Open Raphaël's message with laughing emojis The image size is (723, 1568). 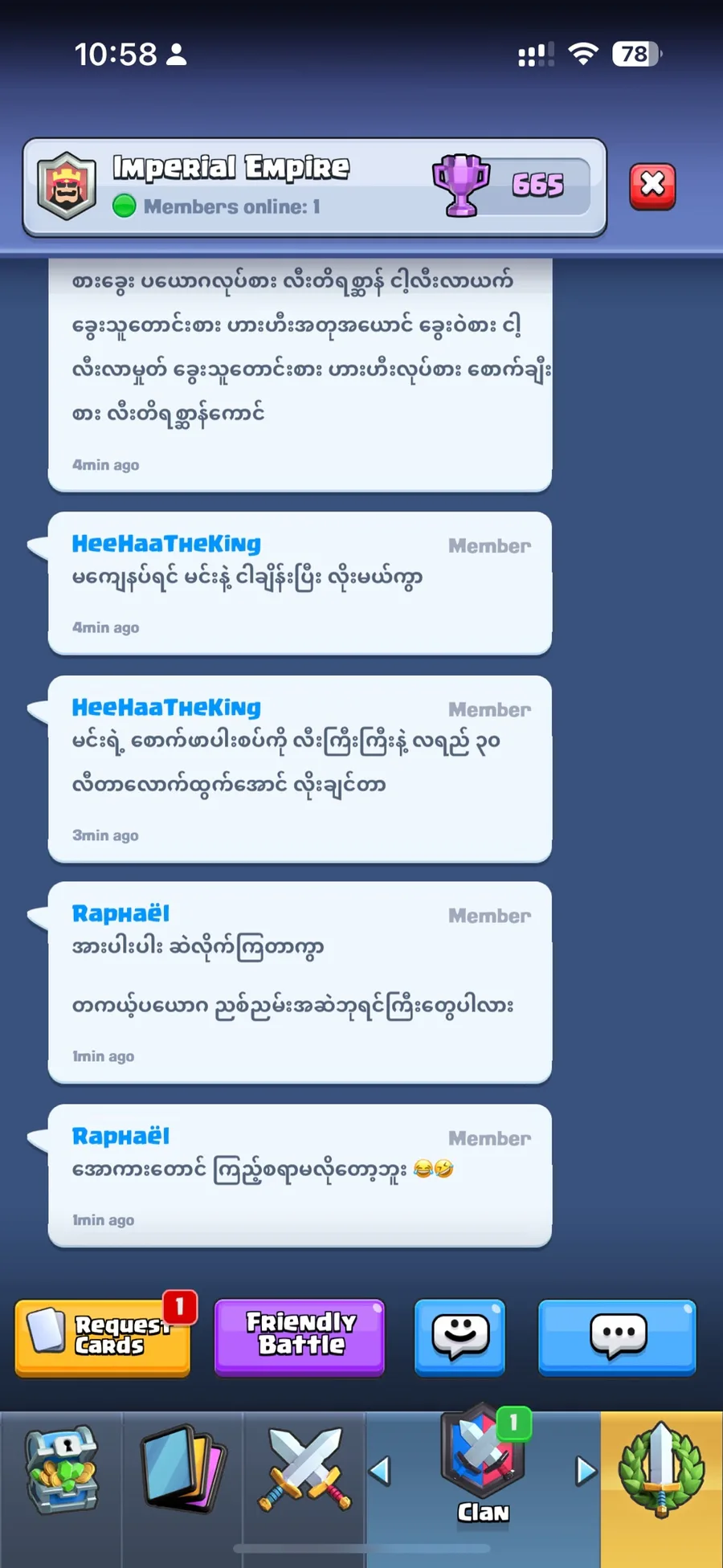[300, 1175]
